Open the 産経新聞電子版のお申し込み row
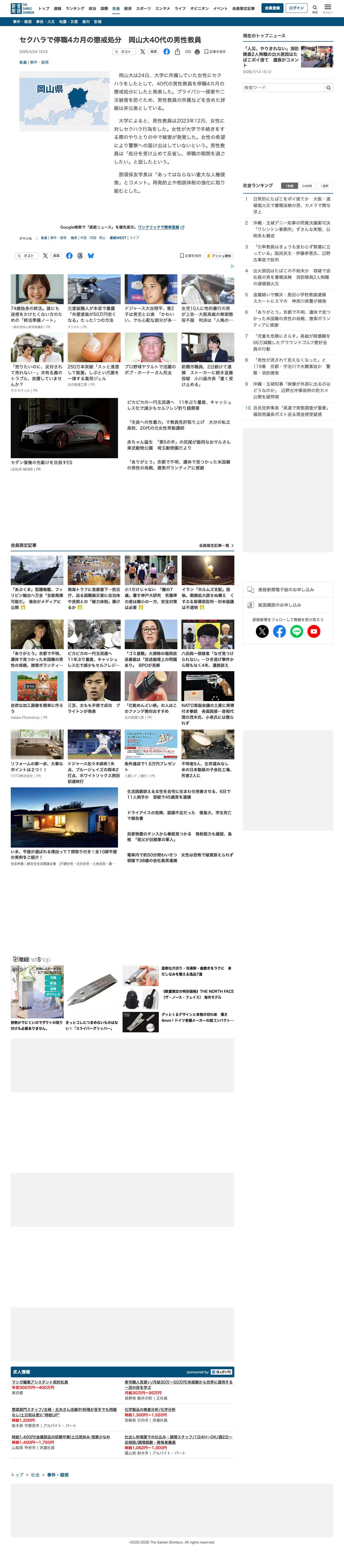This screenshot has width=344, height=1568. 288,589
